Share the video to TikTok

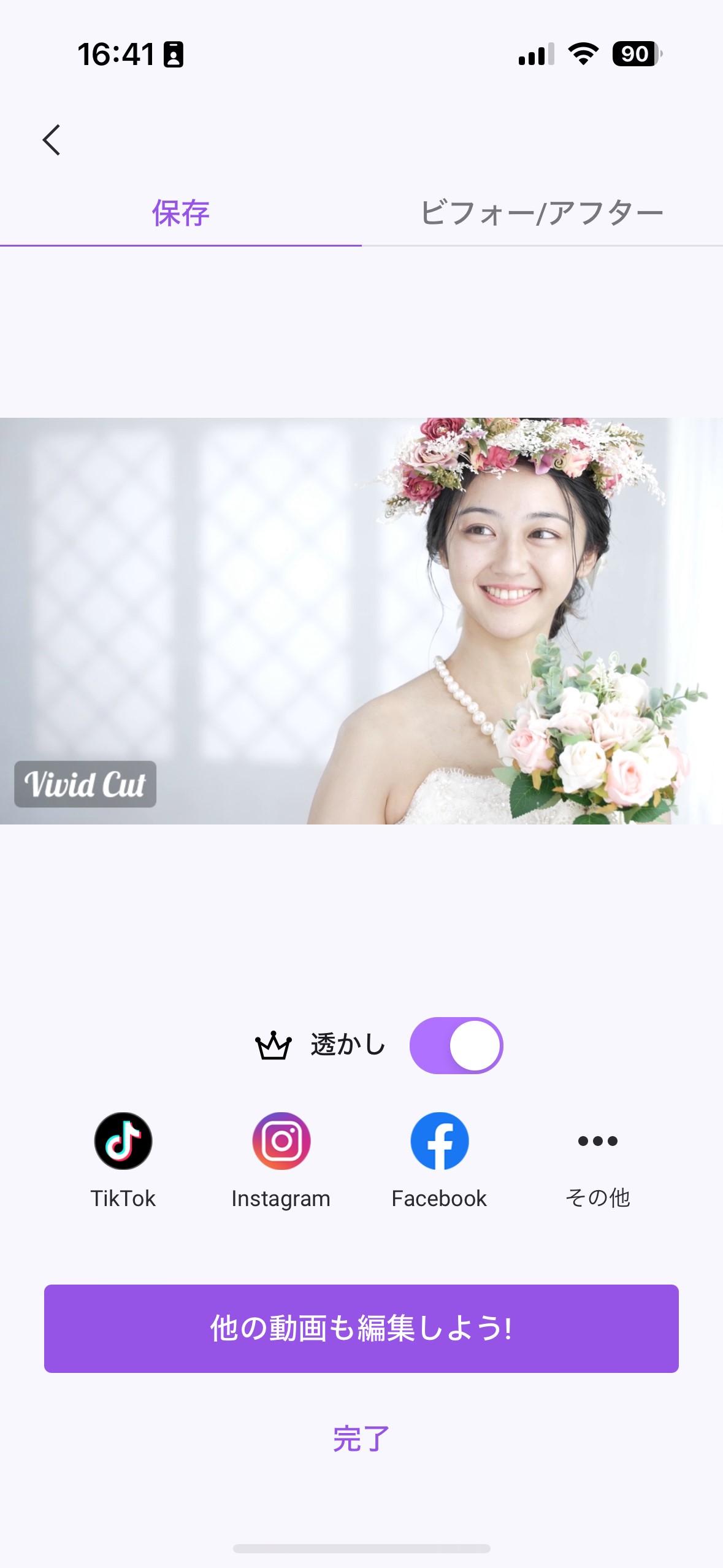pyautogui.click(x=123, y=1141)
